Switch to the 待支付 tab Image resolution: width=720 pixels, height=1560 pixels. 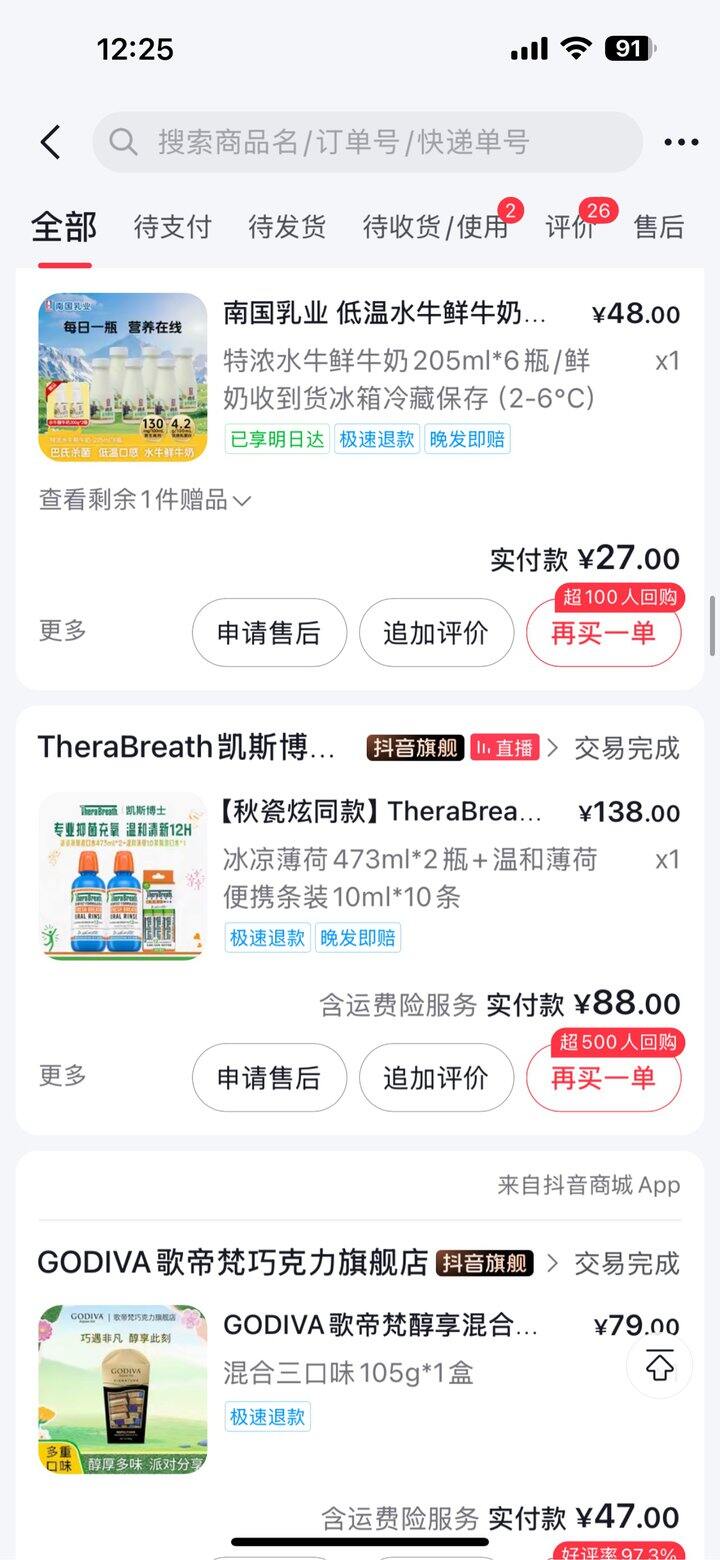[173, 227]
